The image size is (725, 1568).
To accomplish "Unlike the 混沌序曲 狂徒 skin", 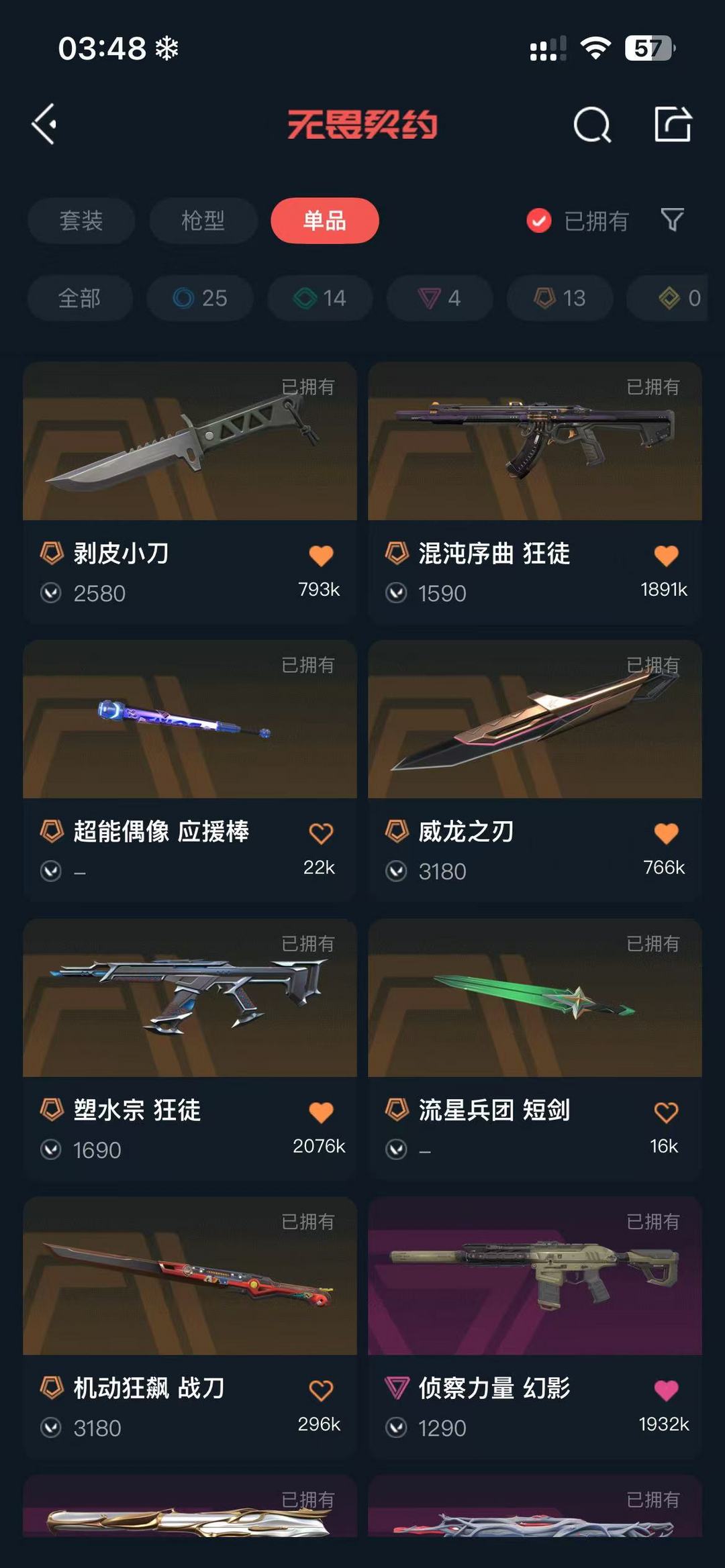I will pyautogui.click(x=666, y=556).
